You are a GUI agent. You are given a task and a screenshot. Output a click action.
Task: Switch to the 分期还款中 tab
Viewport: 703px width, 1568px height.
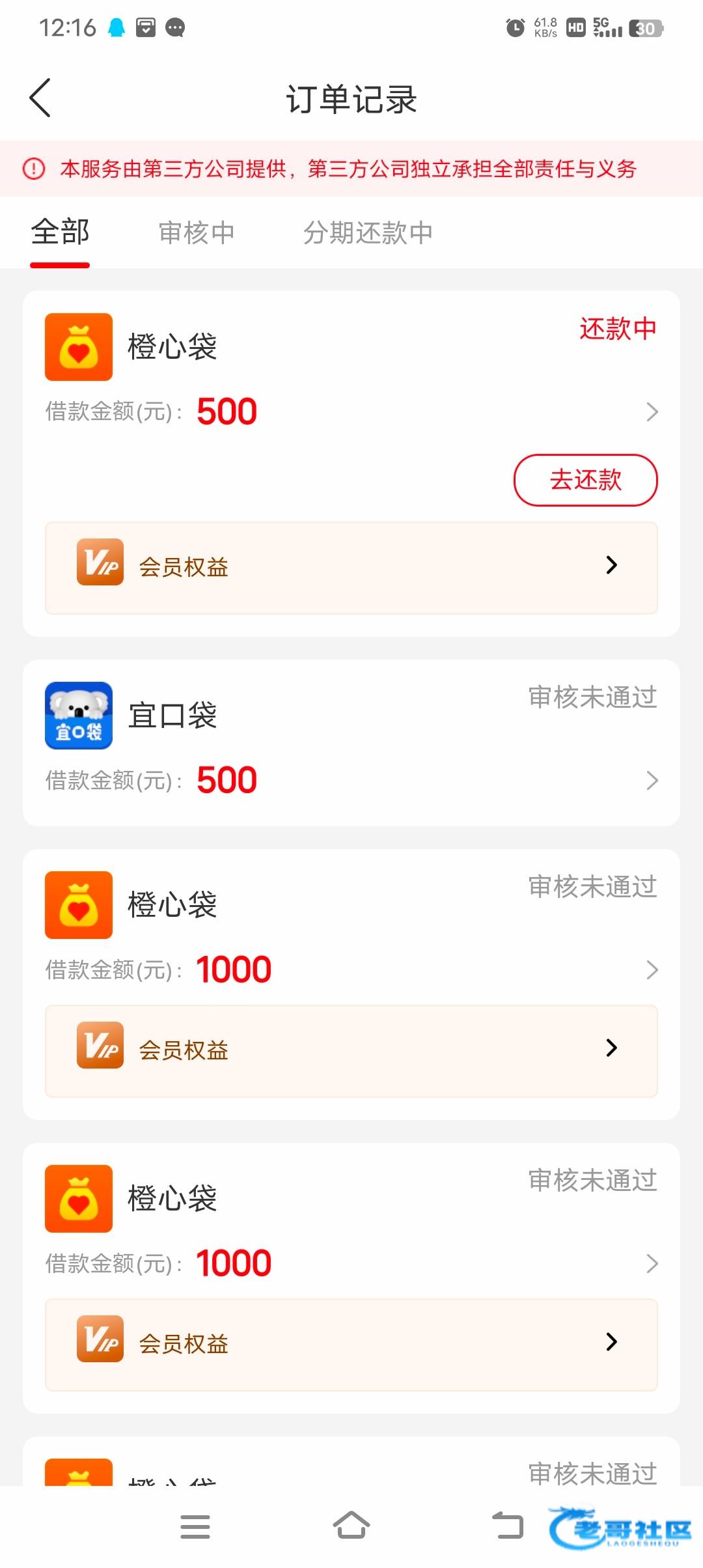point(368,232)
